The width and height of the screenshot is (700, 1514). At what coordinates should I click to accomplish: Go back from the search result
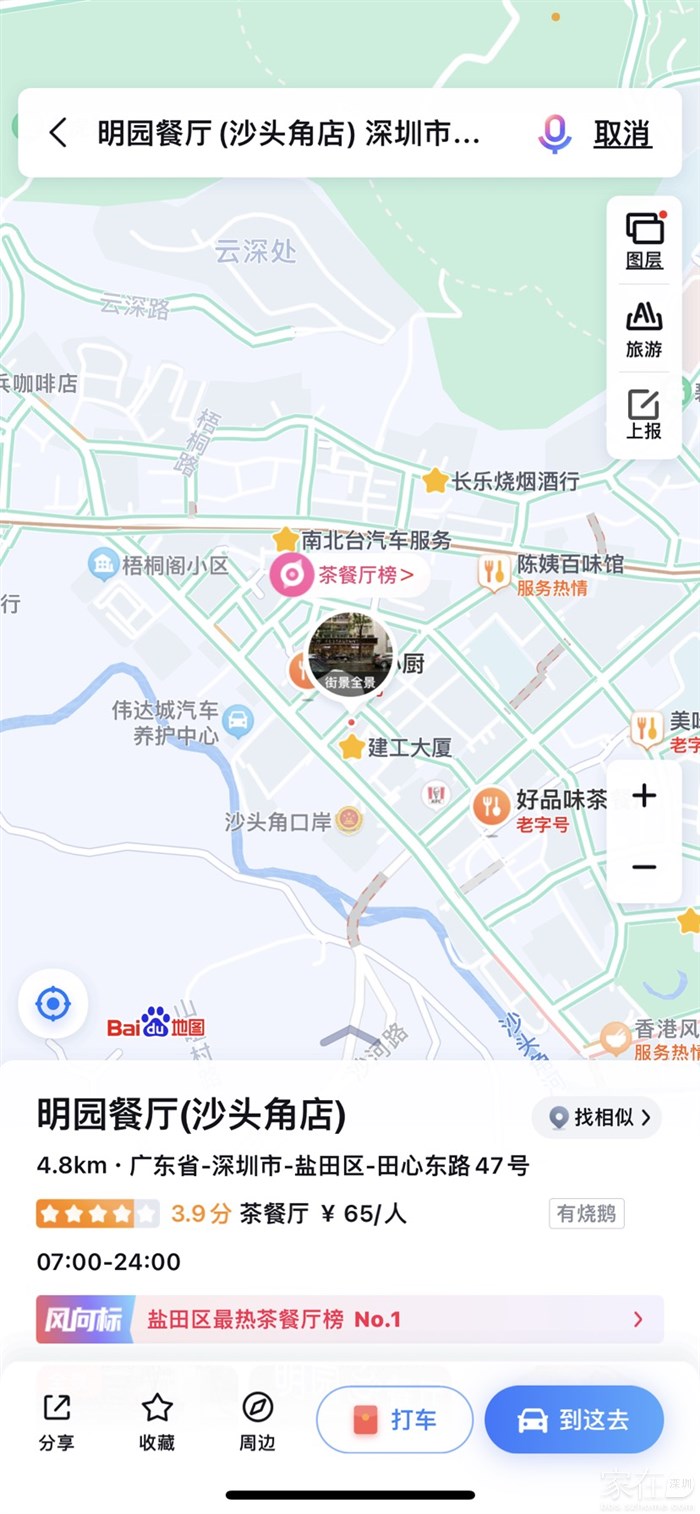pos(58,133)
